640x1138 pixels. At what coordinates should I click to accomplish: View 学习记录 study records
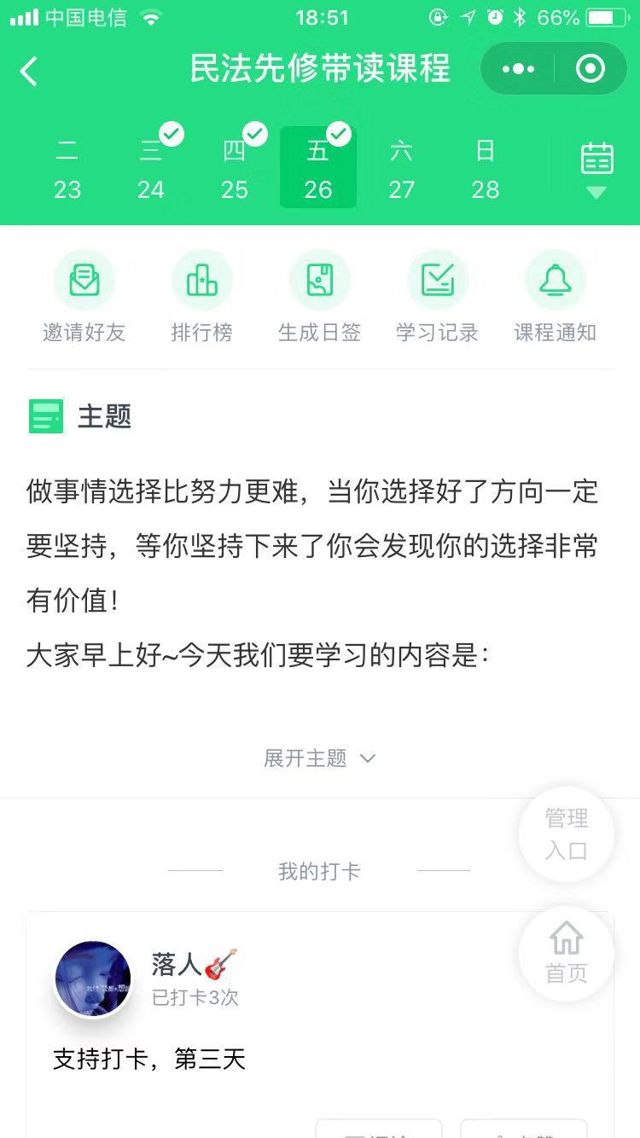pos(437,297)
